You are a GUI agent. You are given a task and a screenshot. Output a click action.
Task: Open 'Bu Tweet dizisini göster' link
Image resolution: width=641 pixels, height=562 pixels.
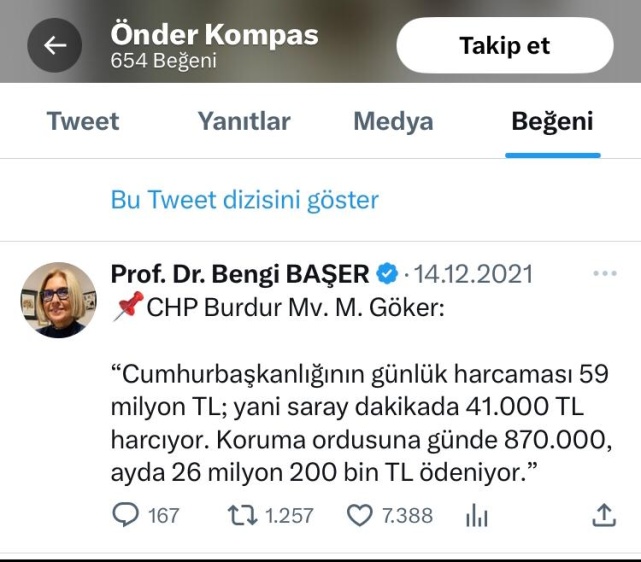(x=245, y=200)
